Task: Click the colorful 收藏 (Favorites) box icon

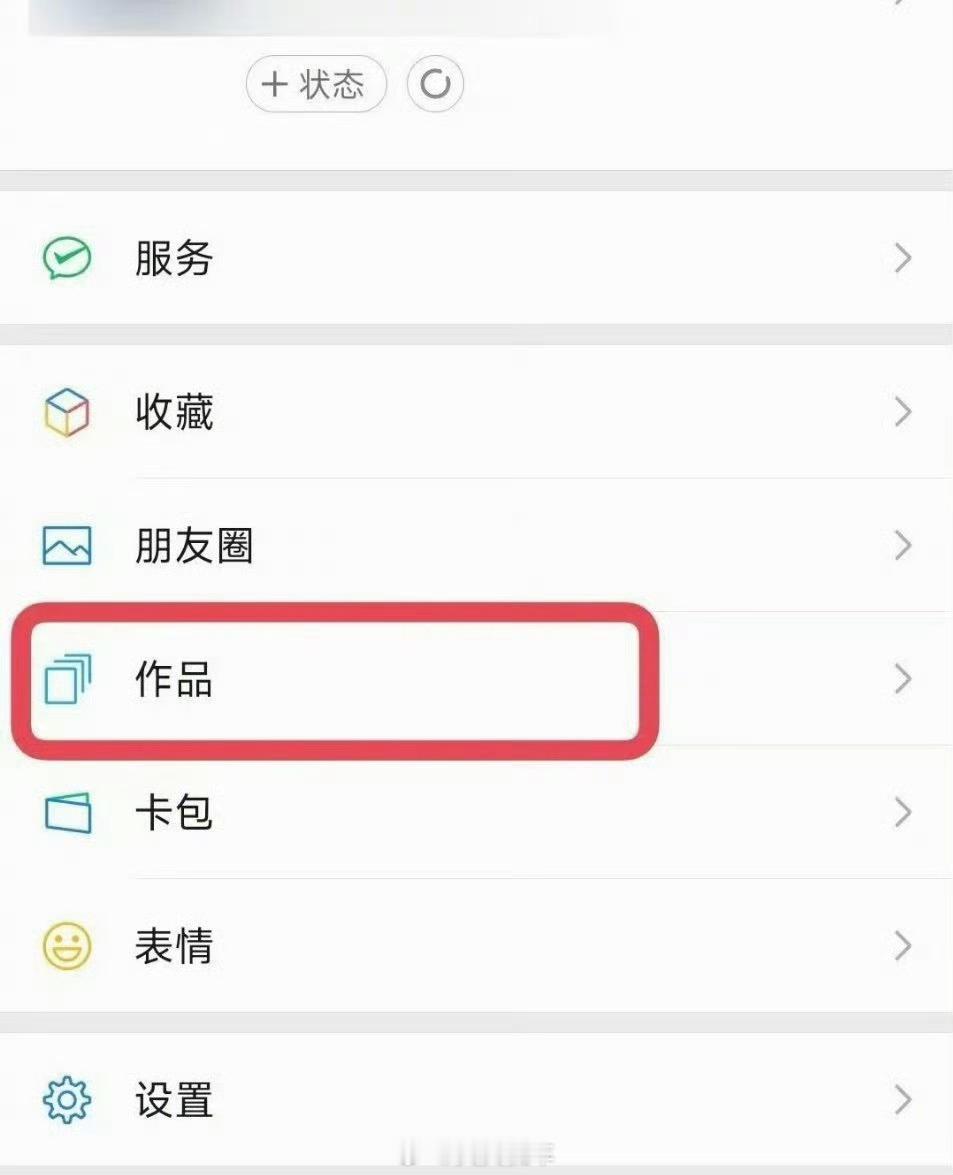Action: click(x=65, y=412)
